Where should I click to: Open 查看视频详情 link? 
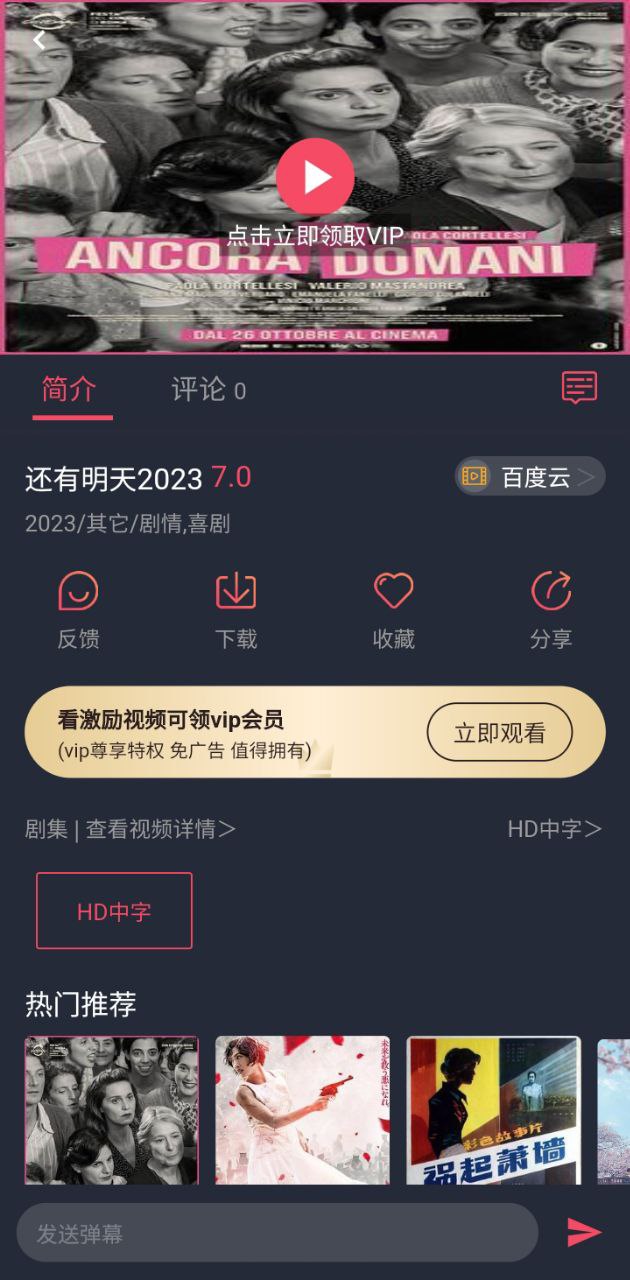click(160, 829)
